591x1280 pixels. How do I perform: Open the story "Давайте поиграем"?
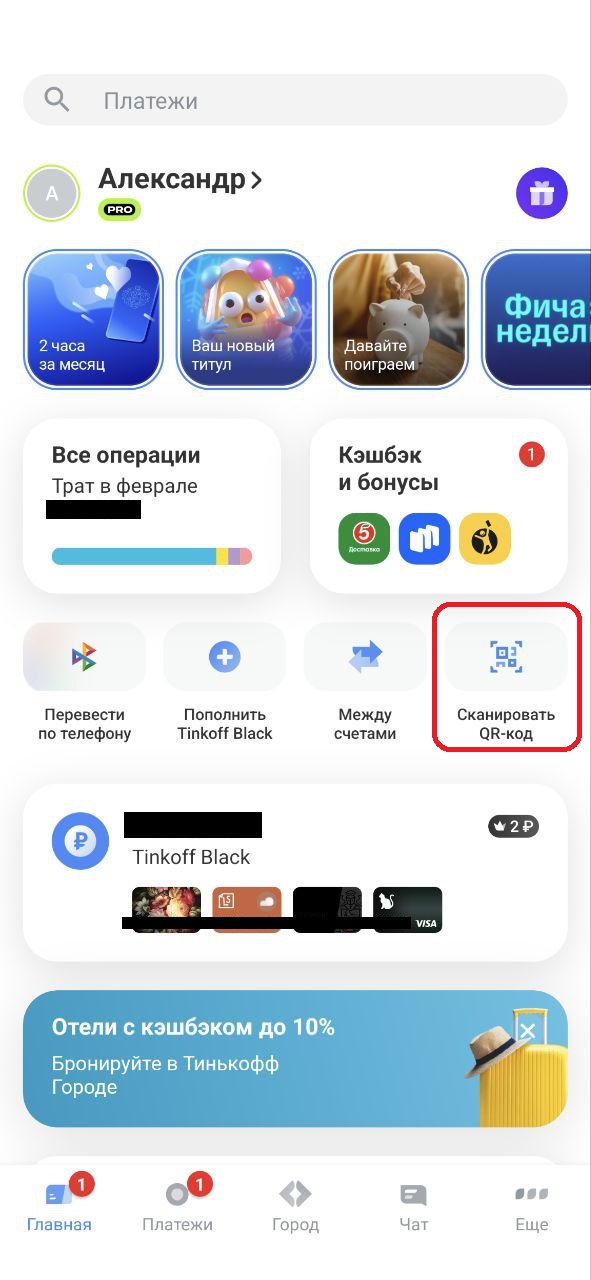coord(399,319)
